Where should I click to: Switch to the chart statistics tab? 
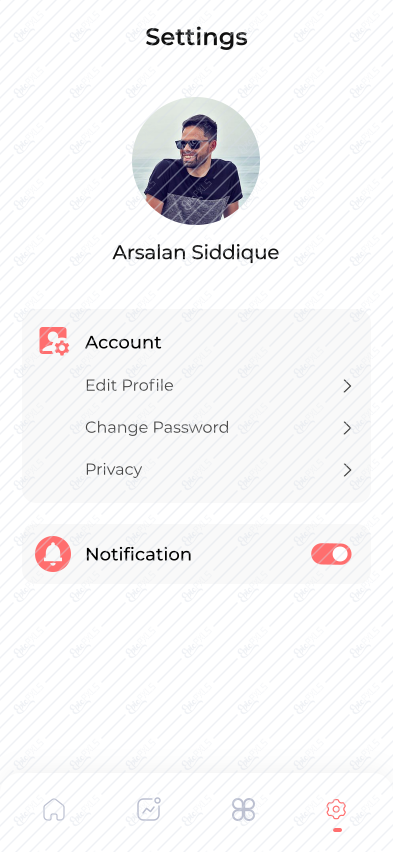pyautogui.click(x=148, y=809)
